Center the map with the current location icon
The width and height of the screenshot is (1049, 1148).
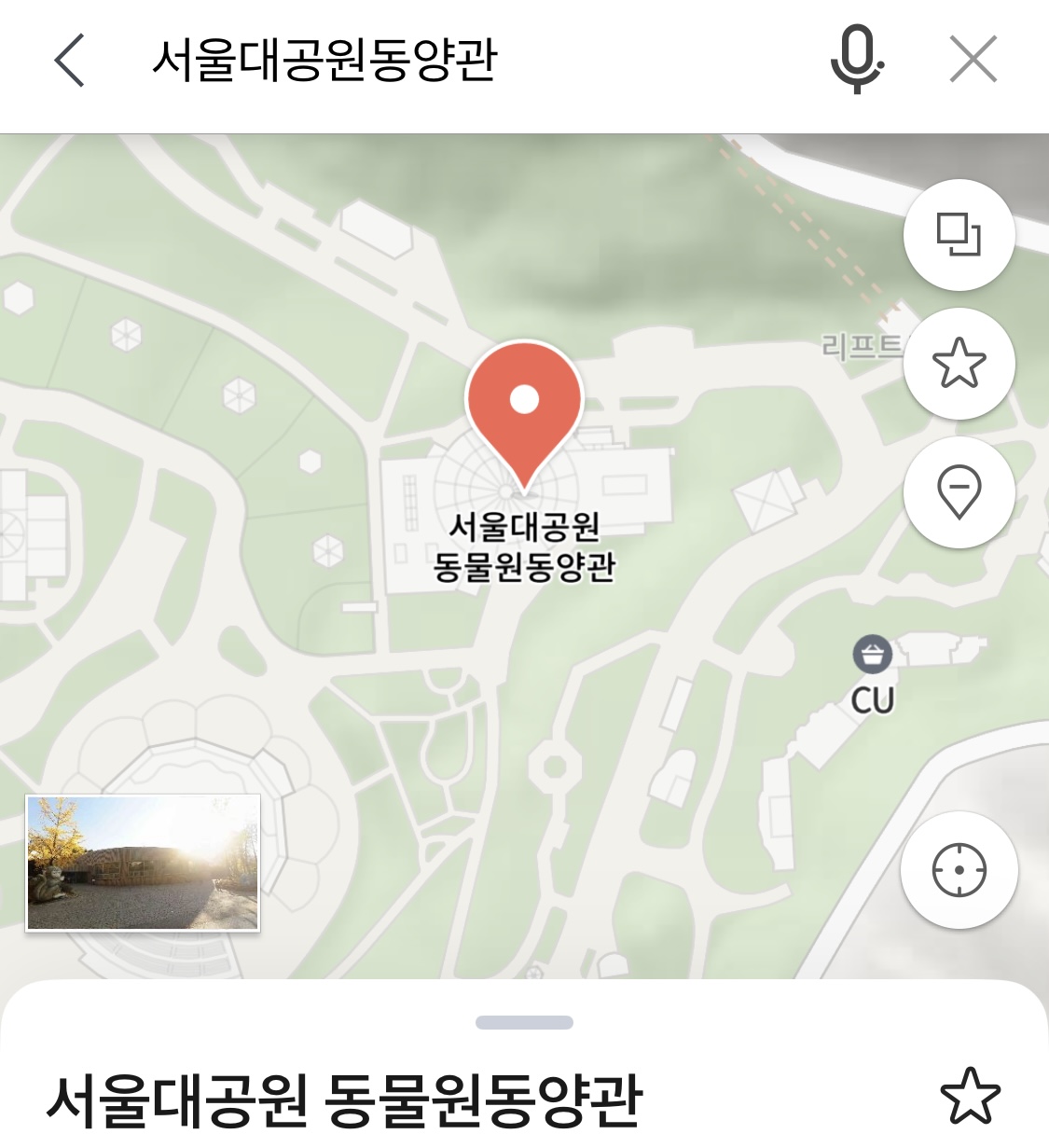click(959, 869)
